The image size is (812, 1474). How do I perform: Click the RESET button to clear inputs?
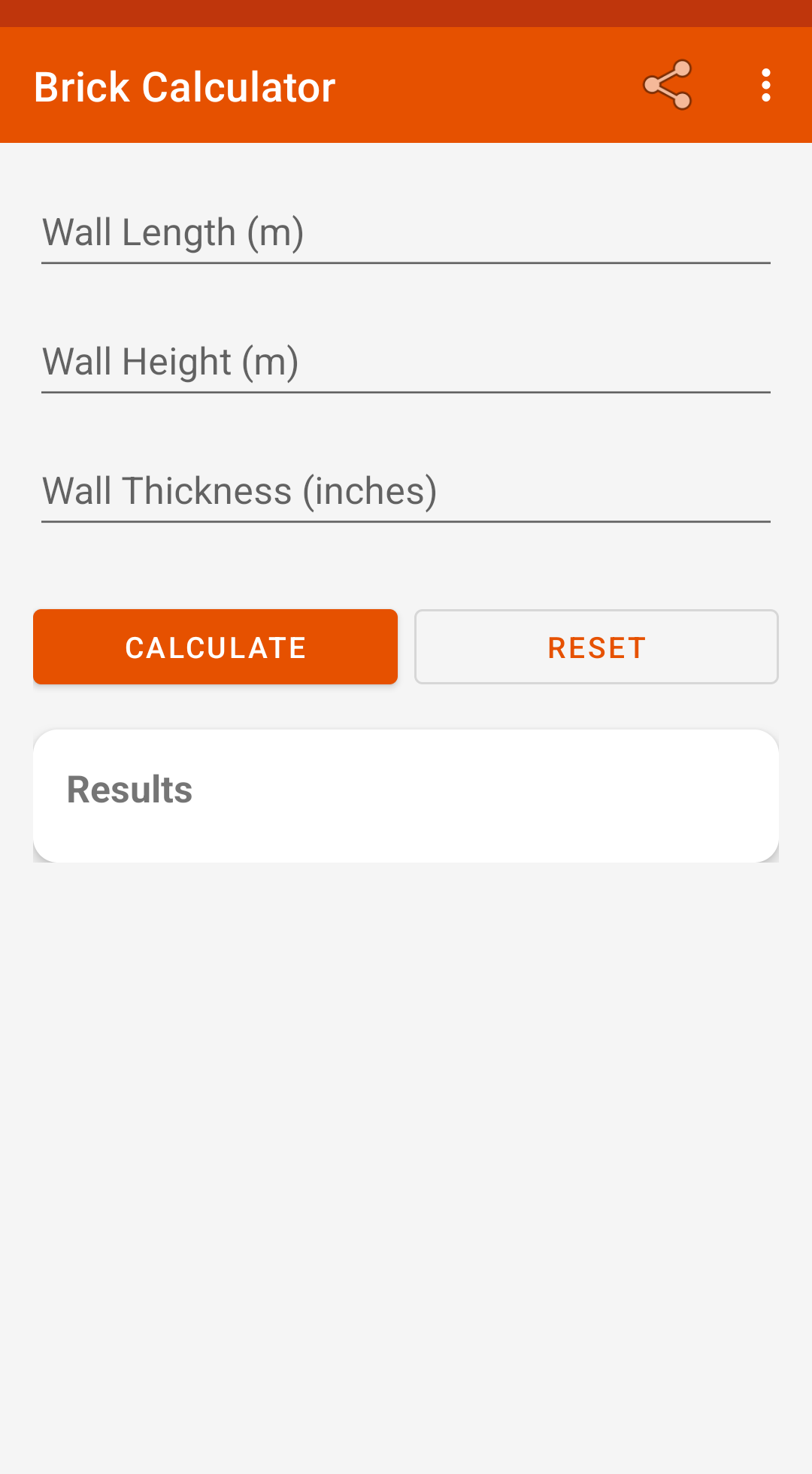[x=596, y=647]
